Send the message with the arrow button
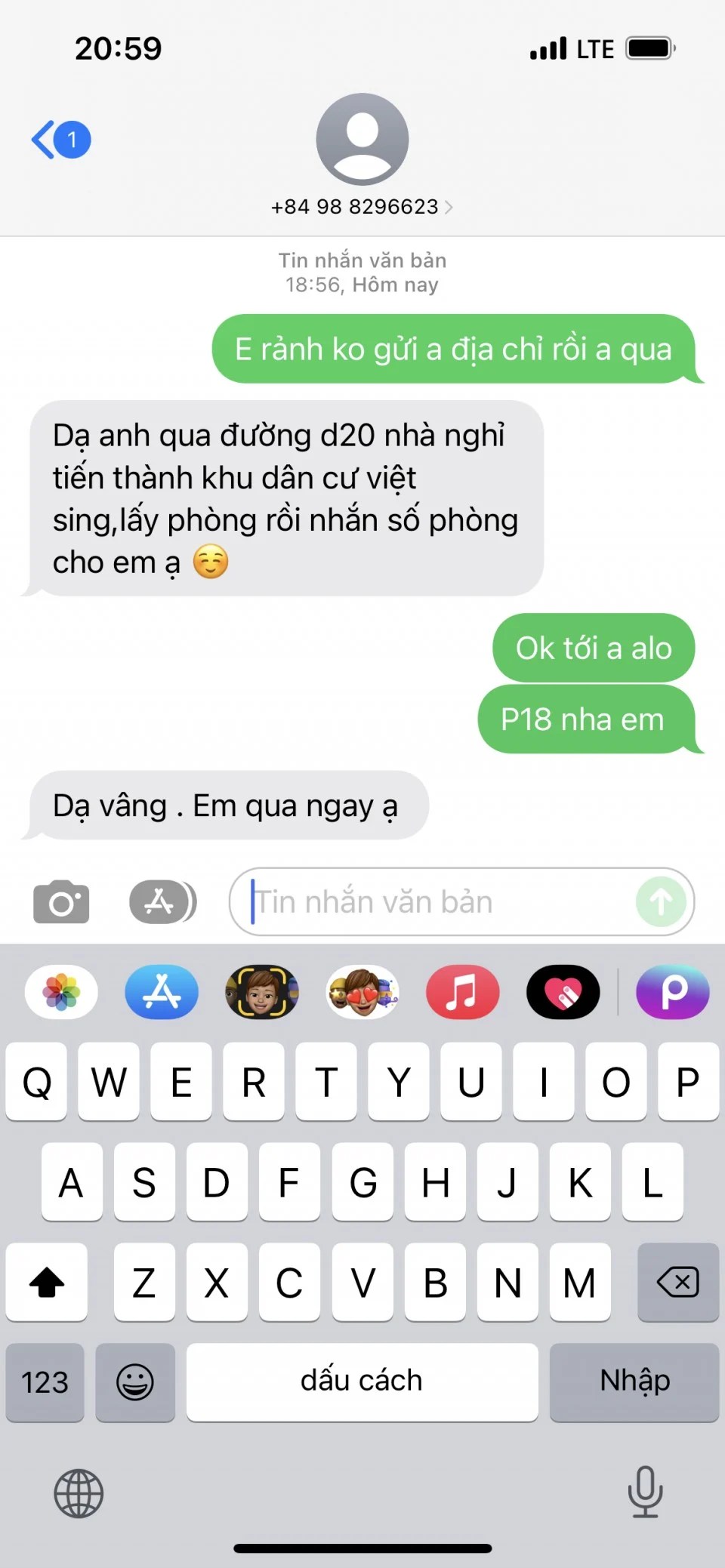Screen dimensions: 725x1568 click(x=661, y=901)
